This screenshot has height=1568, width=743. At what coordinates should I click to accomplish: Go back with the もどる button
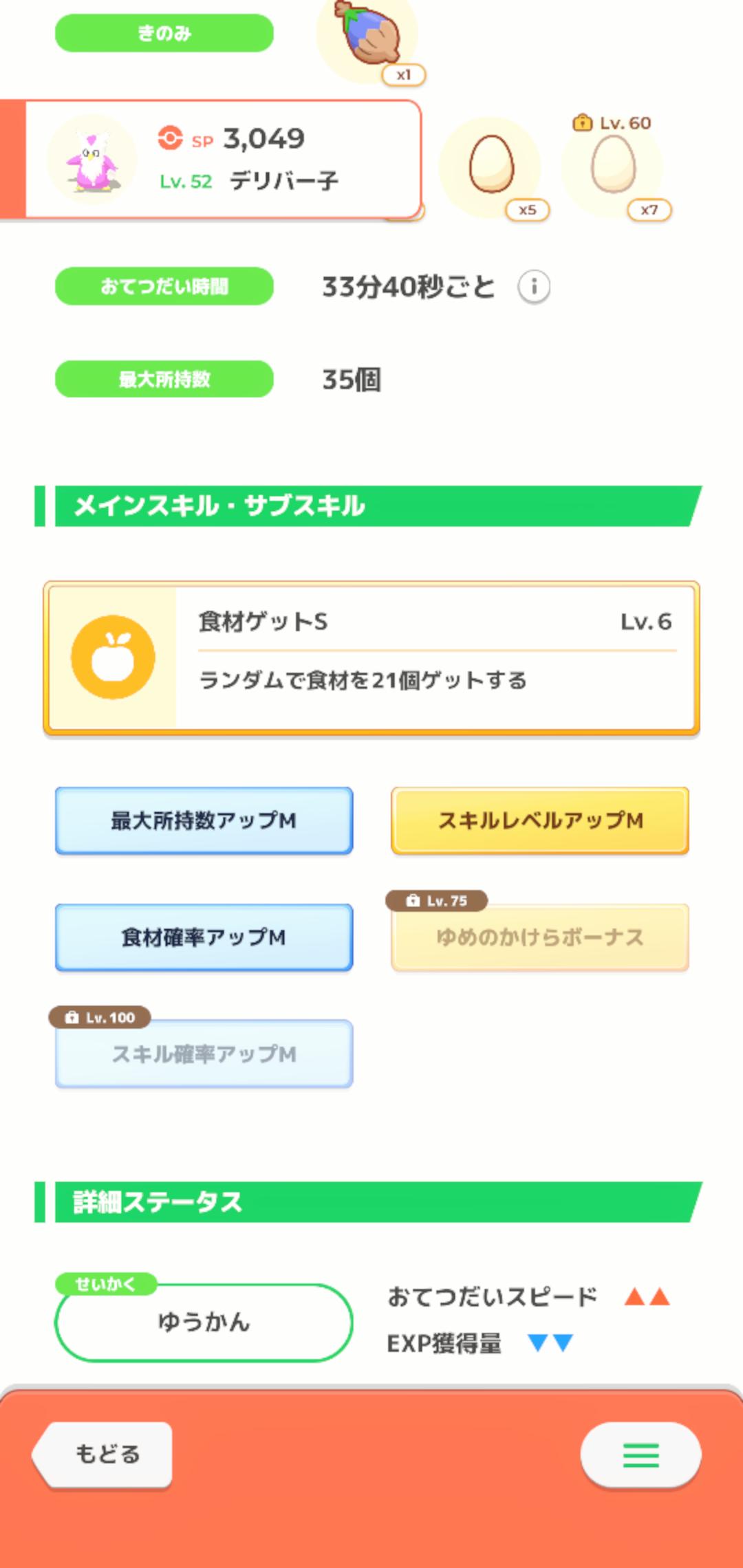coord(103,1455)
